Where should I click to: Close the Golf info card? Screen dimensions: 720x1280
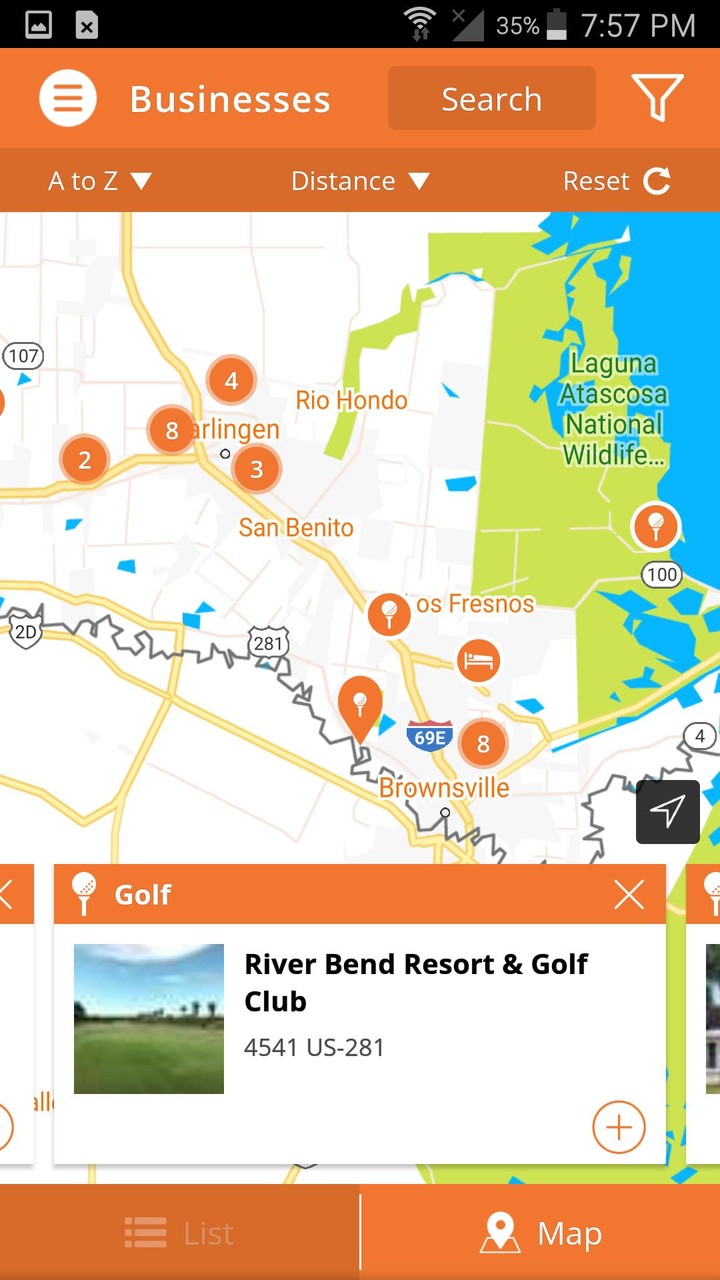(x=629, y=895)
